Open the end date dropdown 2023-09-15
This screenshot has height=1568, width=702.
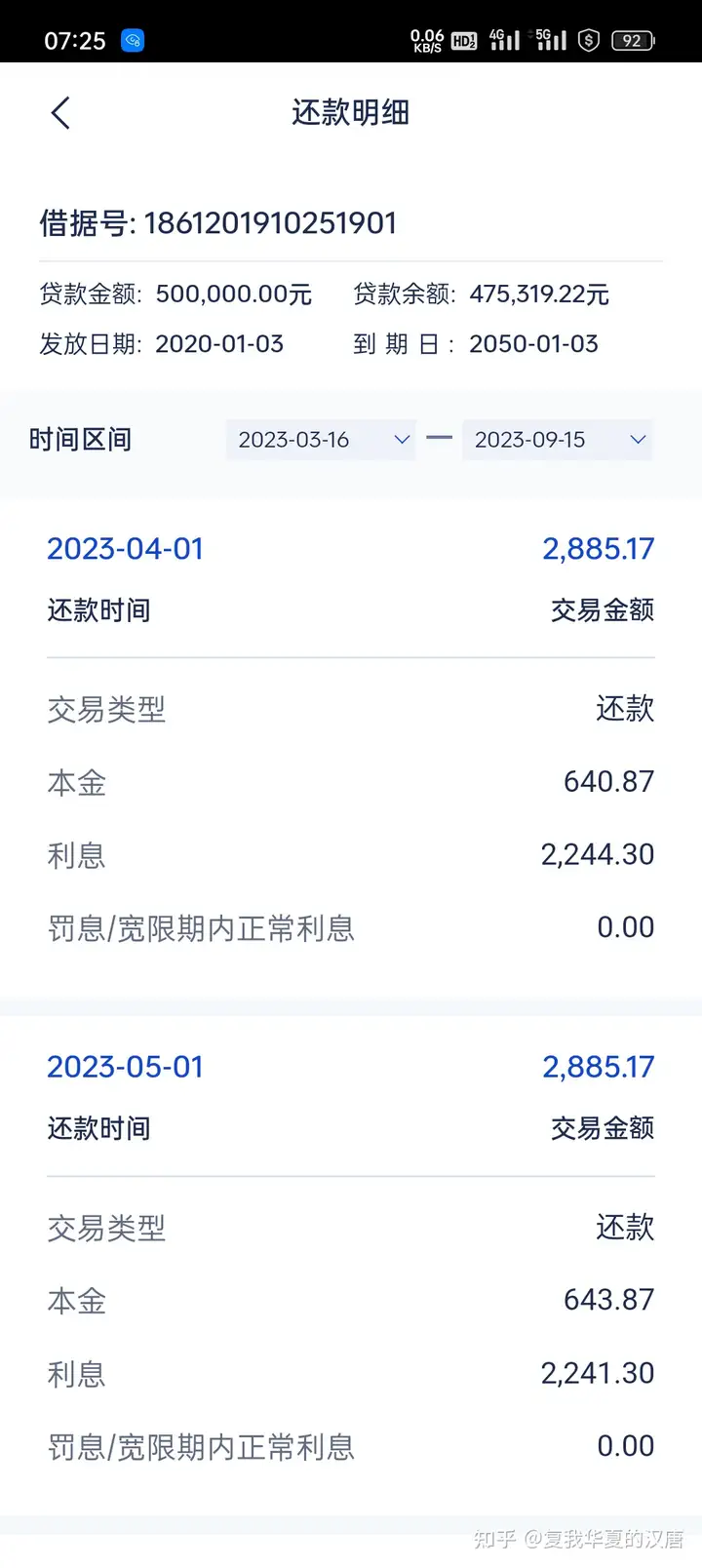558,440
